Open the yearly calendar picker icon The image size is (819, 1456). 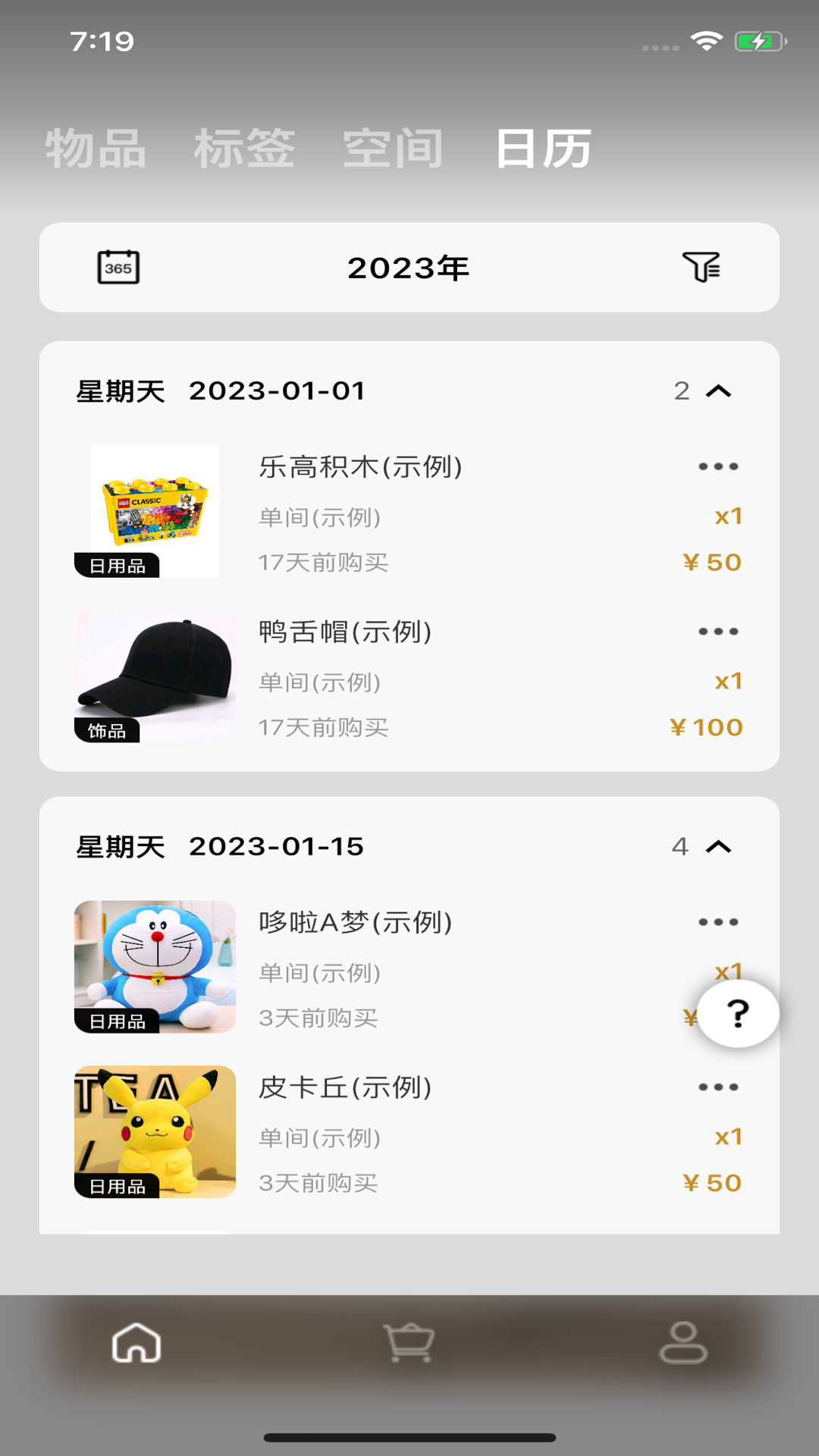point(118,267)
